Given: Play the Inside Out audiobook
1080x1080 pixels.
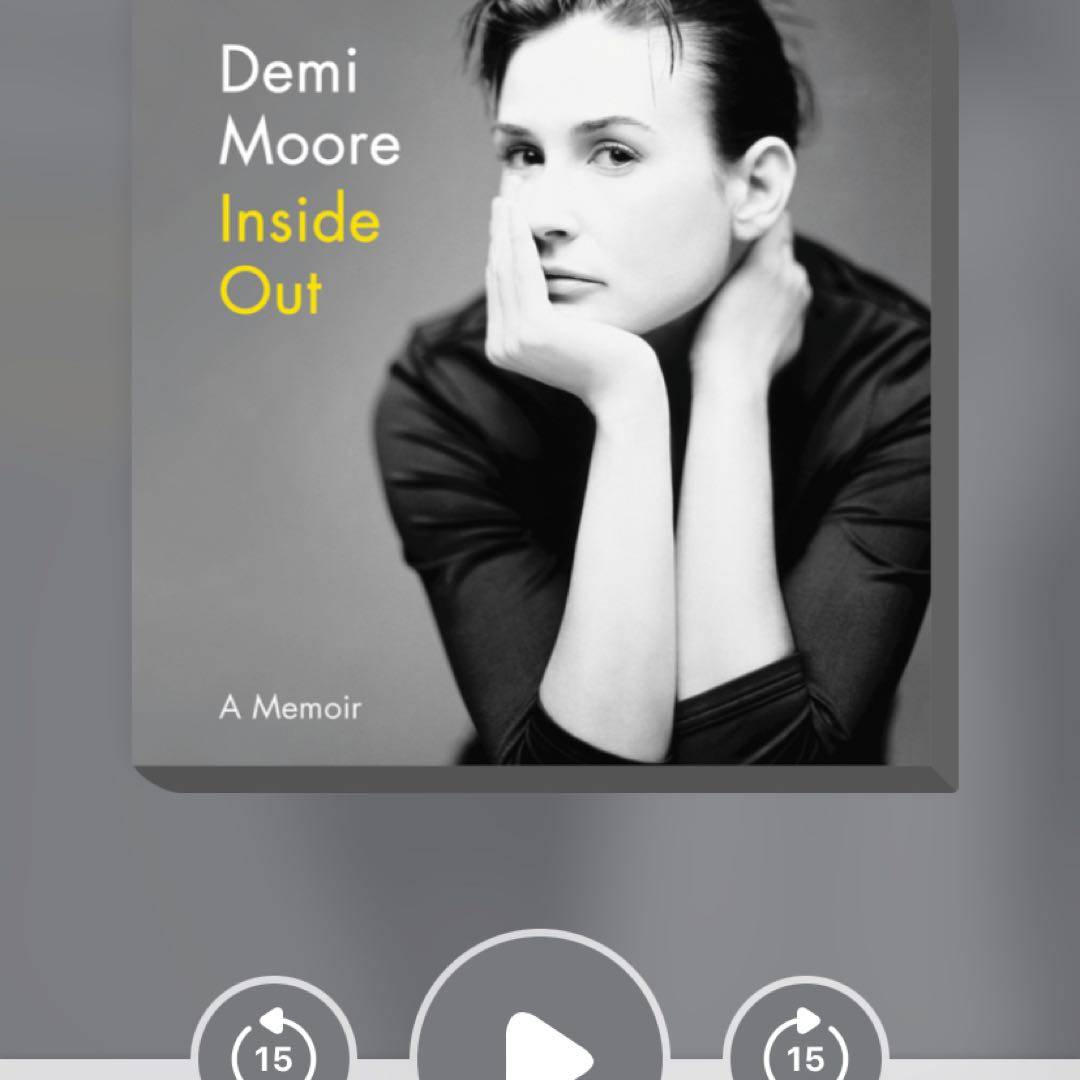Looking at the screenshot, I should coord(541,1040).
